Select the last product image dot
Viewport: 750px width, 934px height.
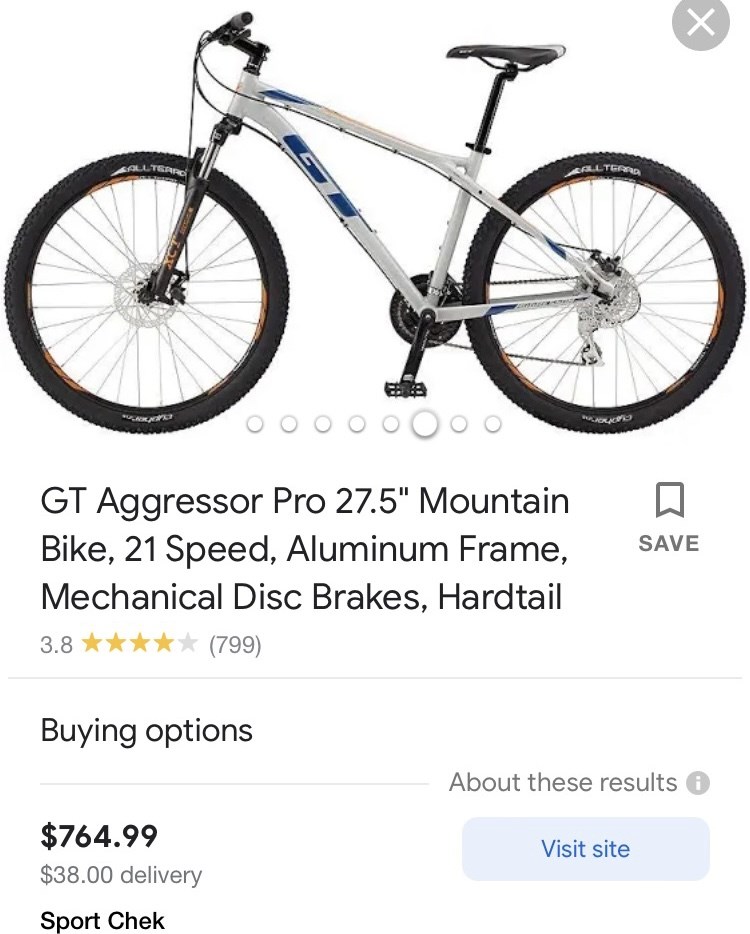[x=493, y=424]
